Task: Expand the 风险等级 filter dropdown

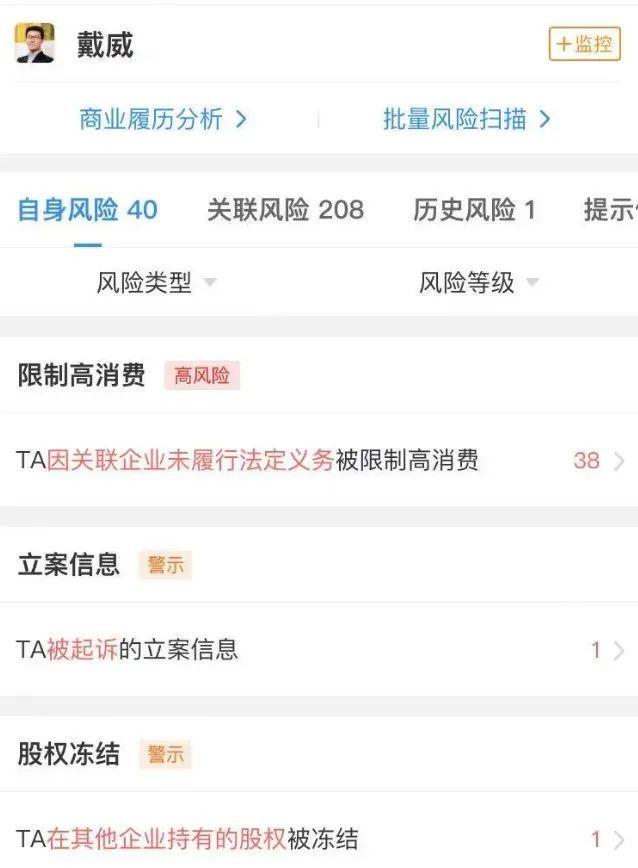Action: point(478,283)
